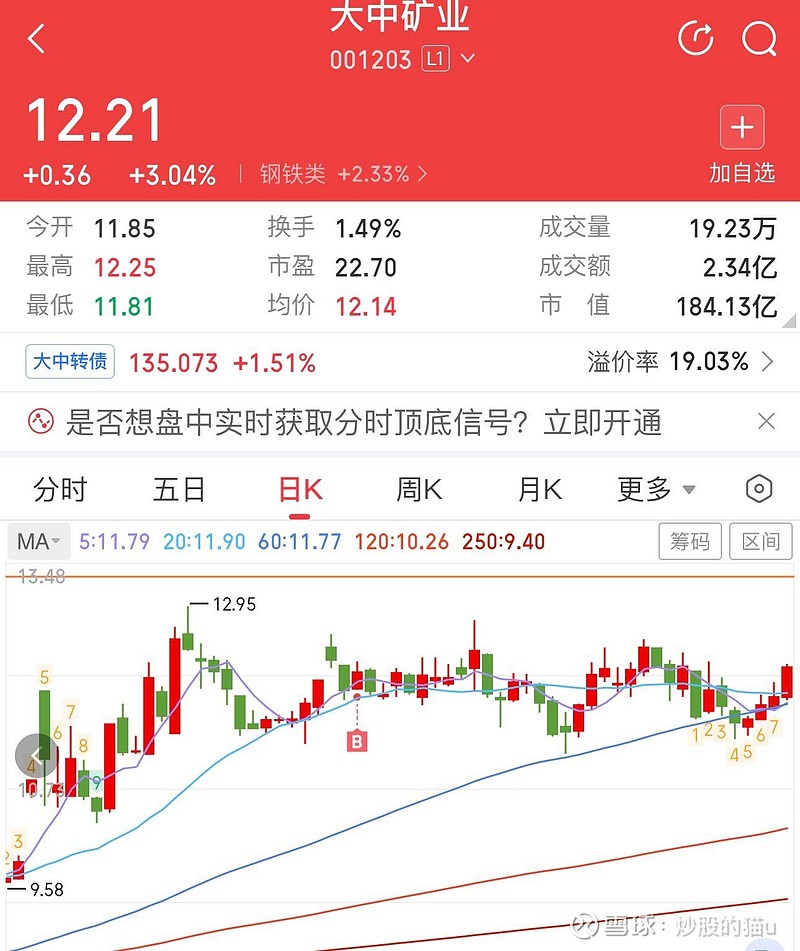The width and height of the screenshot is (800, 951).
Task: Expand the 更多 chart period dropdown
Action: [x=655, y=490]
